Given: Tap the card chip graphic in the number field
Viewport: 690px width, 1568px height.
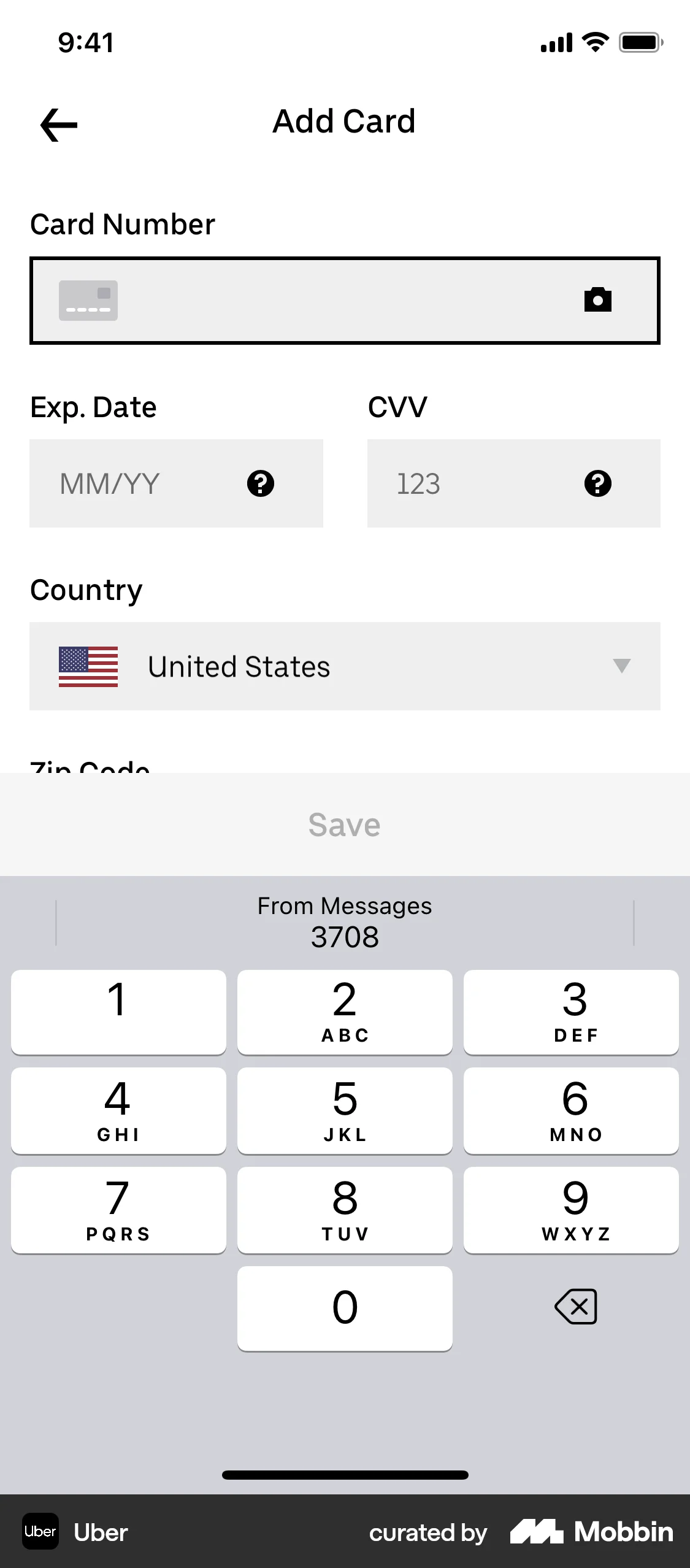Looking at the screenshot, I should tap(88, 300).
